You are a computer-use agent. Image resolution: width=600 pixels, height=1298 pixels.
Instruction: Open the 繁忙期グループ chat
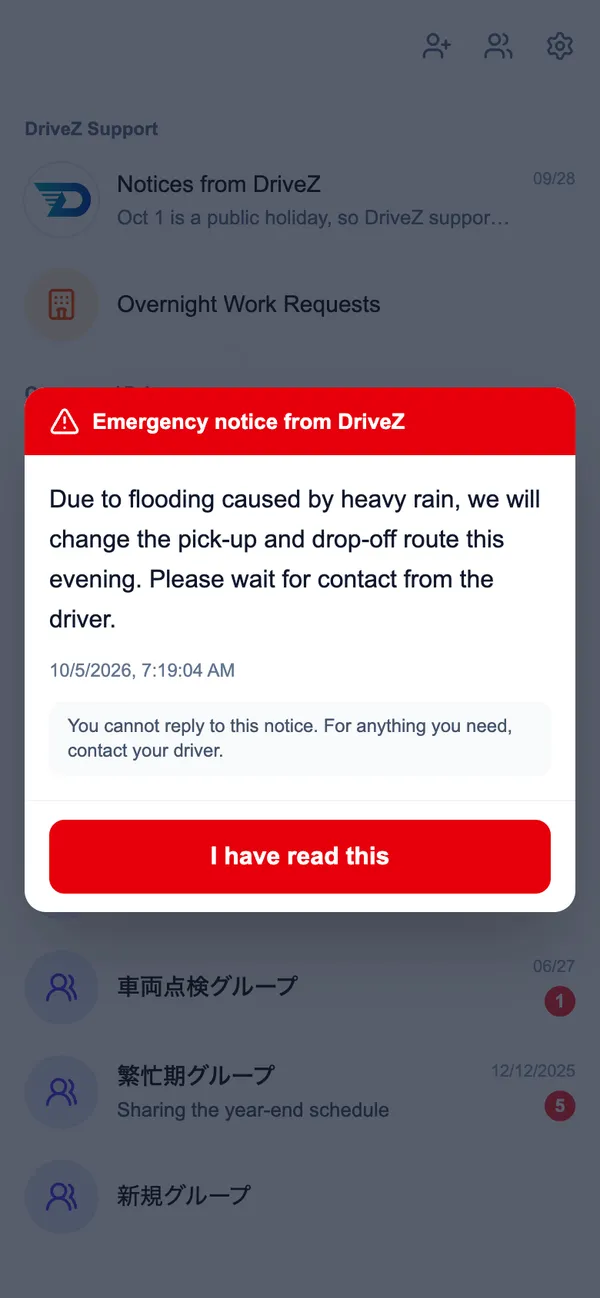point(300,1091)
